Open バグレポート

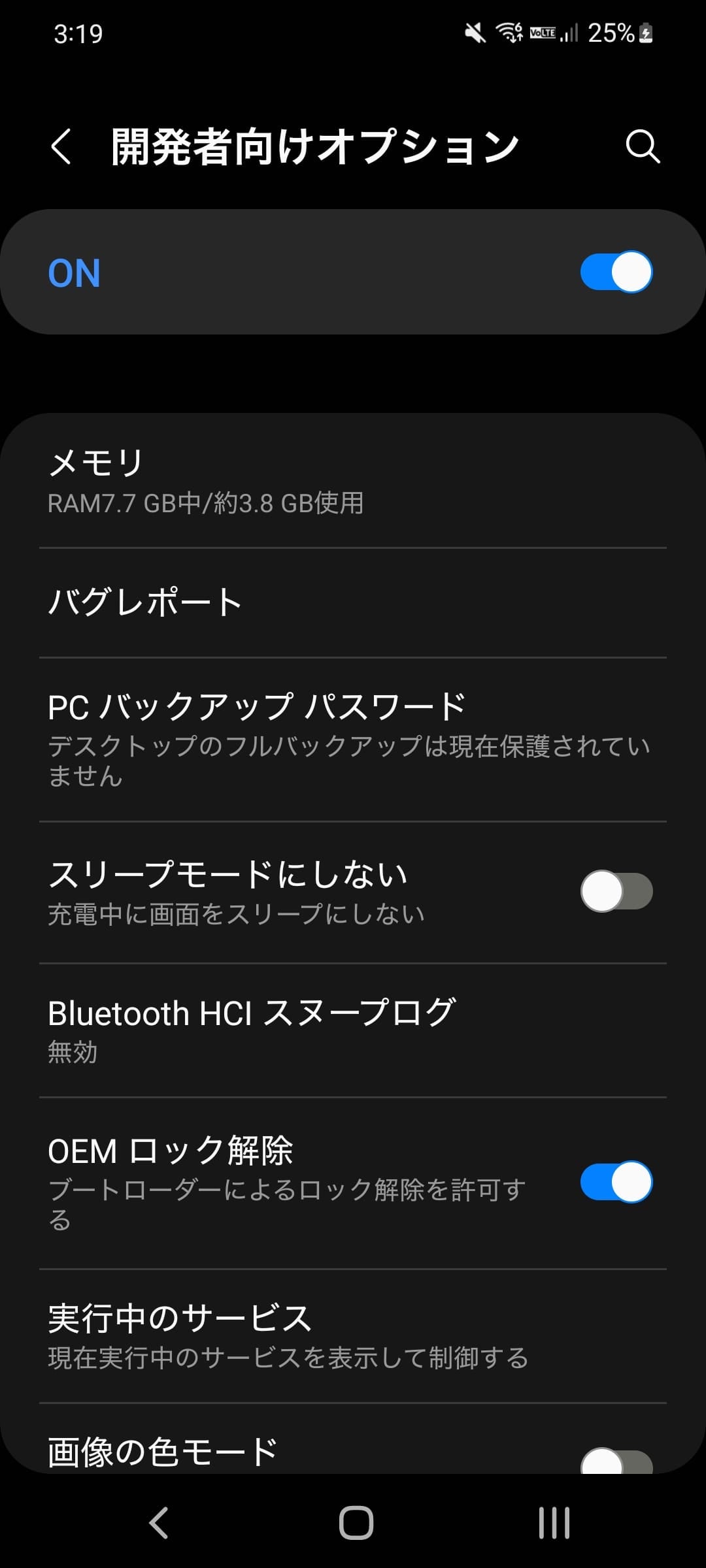[353, 602]
